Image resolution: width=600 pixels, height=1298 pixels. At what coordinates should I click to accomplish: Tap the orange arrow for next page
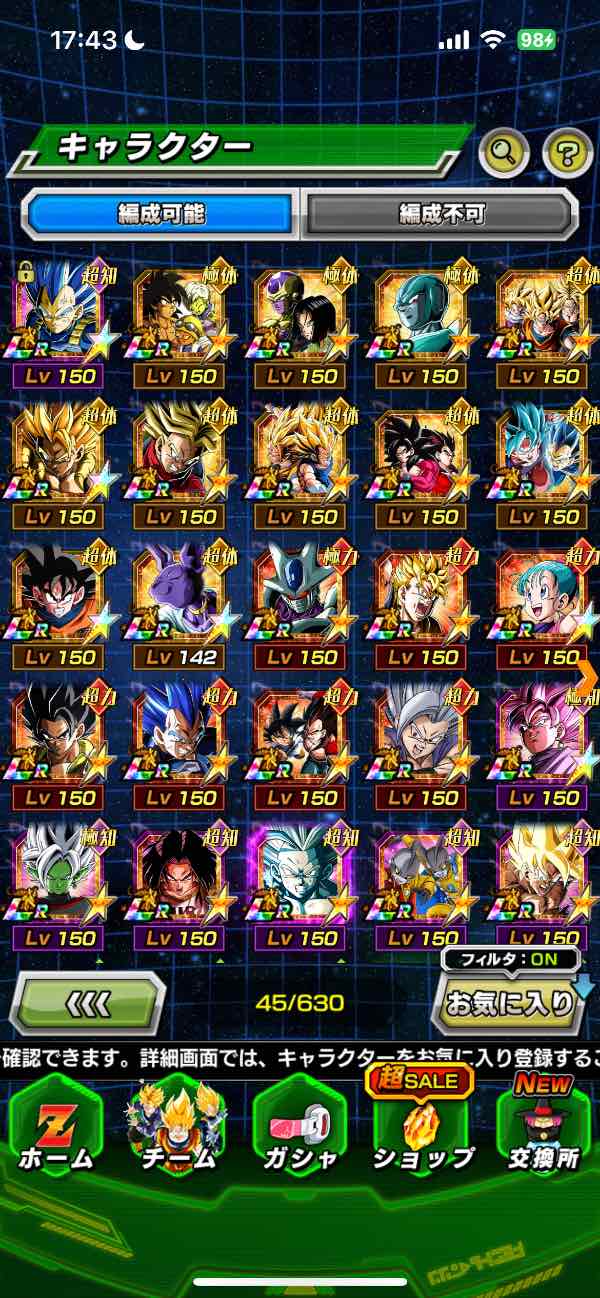[x=588, y=677]
